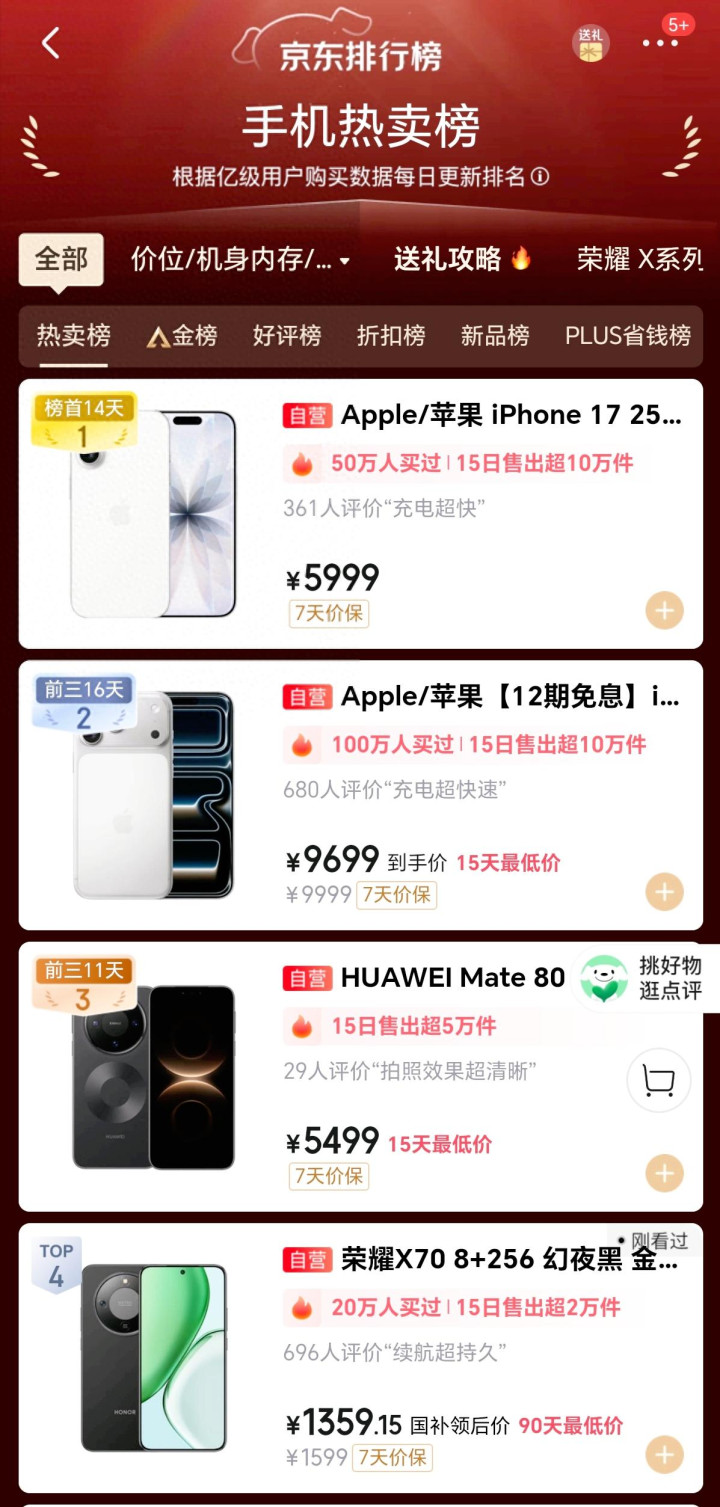Select the 全部 category tab
This screenshot has height=1507, width=720.
pos(61,260)
